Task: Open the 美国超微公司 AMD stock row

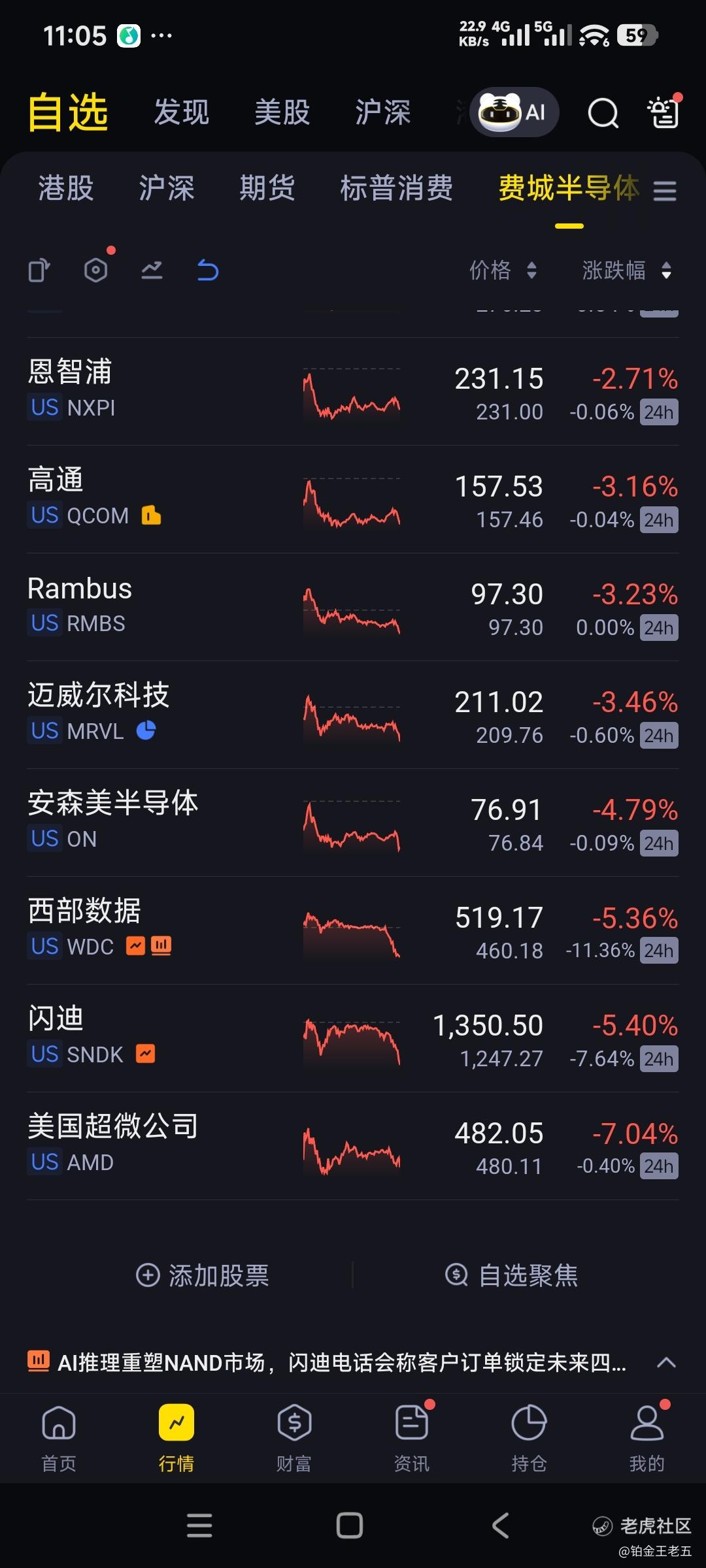Action: click(353, 1147)
